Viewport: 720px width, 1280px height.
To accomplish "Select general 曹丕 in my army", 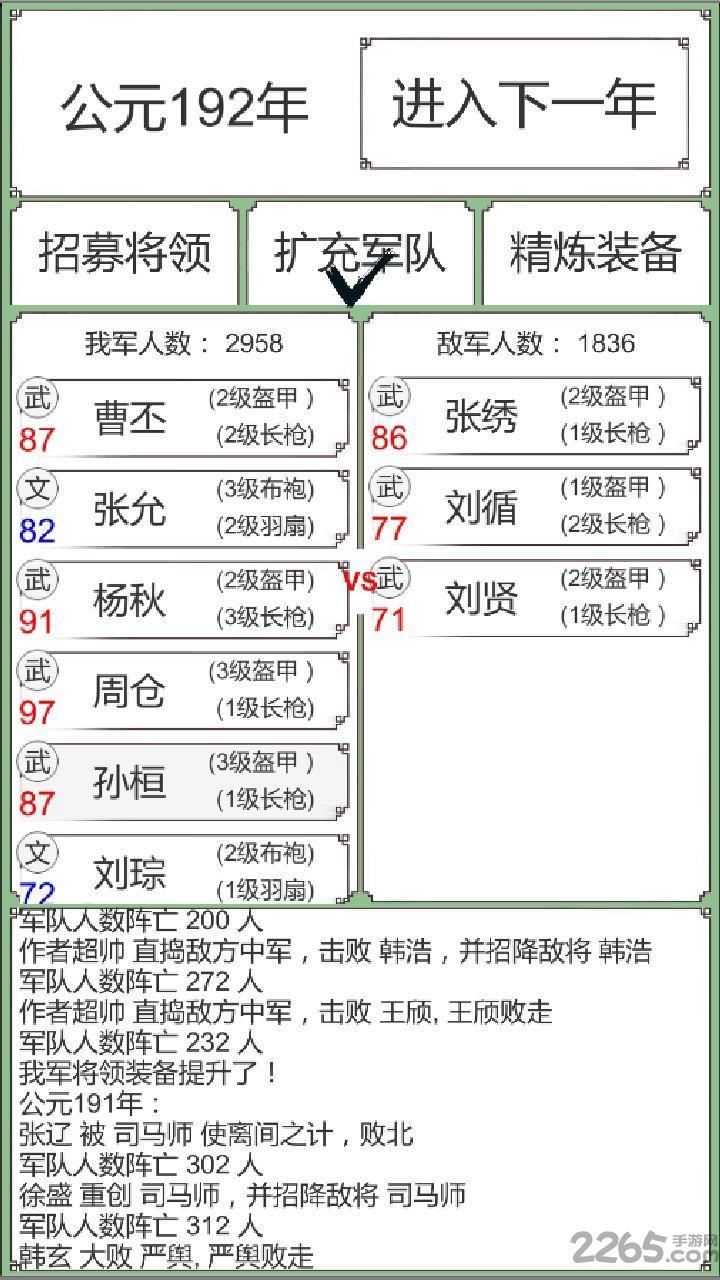I will (185, 416).
